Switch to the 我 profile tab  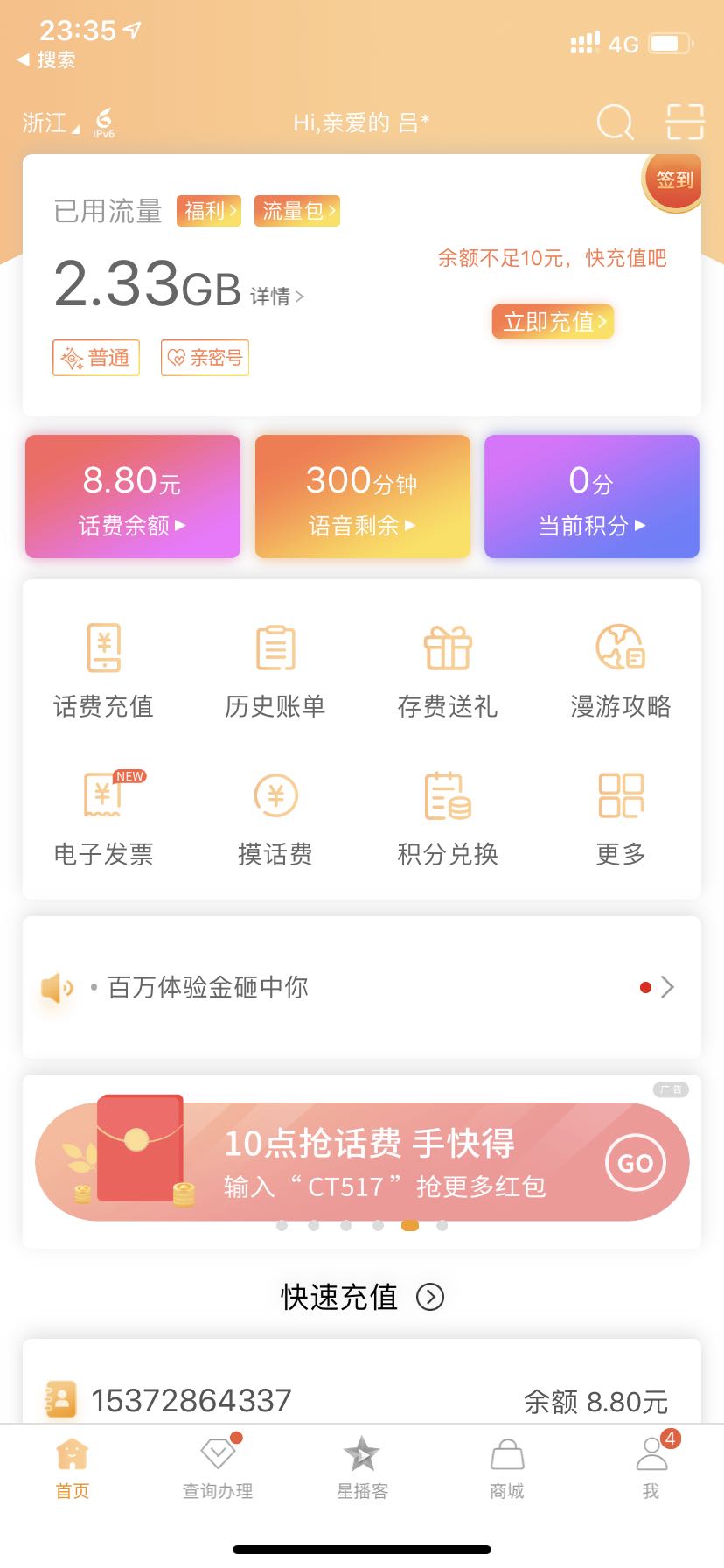651,1467
